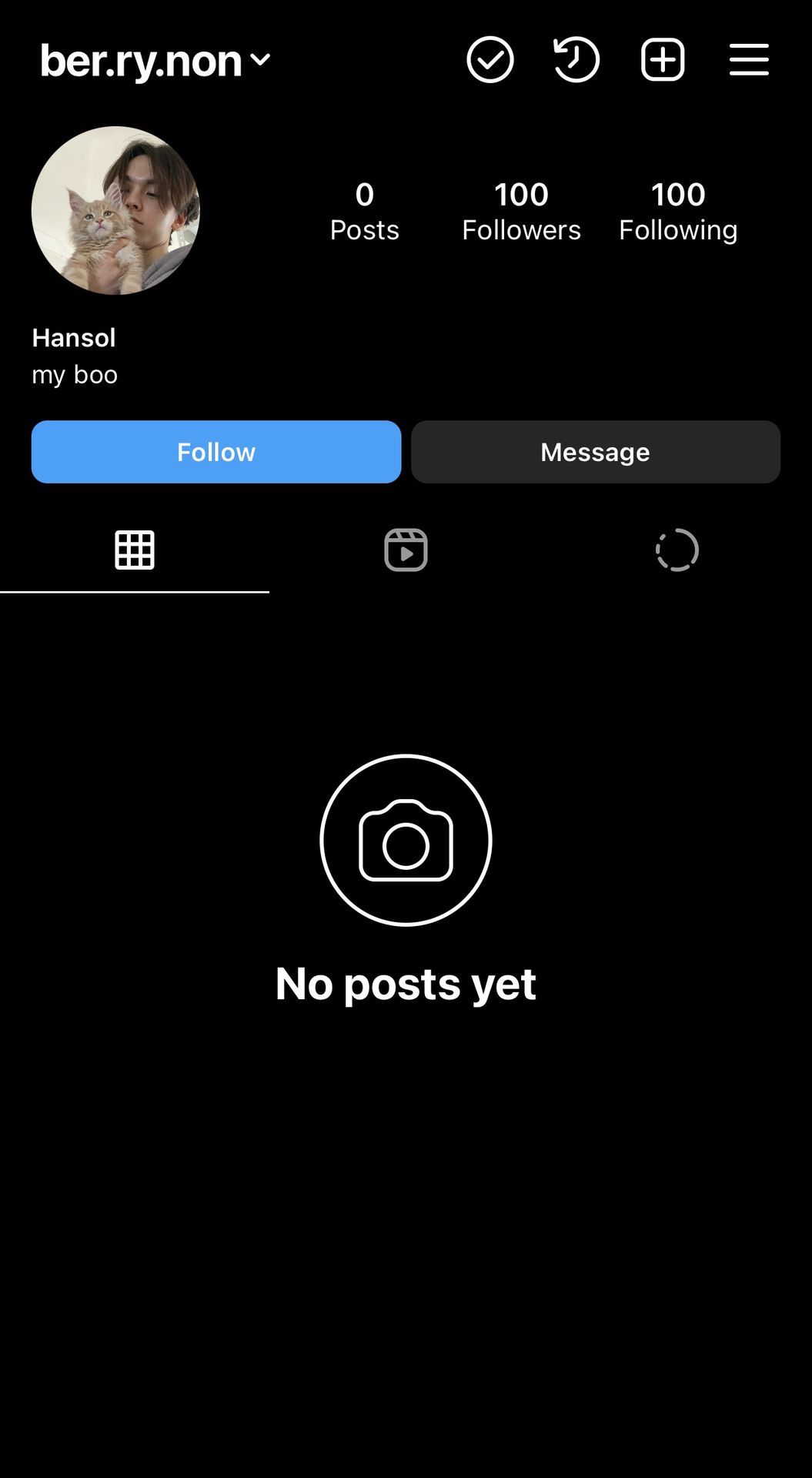The width and height of the screenshot is (812, 1478).
Task: Open the history clock icon
Action: (x=576, y=59)
